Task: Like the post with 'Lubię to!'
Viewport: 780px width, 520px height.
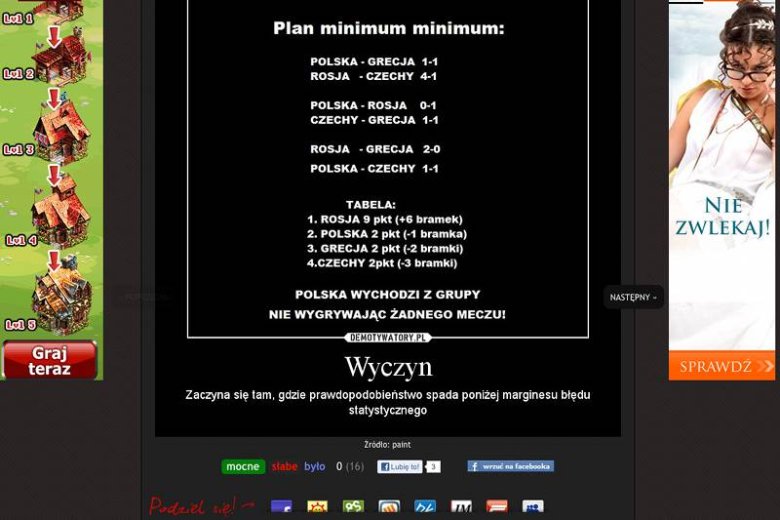Action: click(x=399, y=467)
